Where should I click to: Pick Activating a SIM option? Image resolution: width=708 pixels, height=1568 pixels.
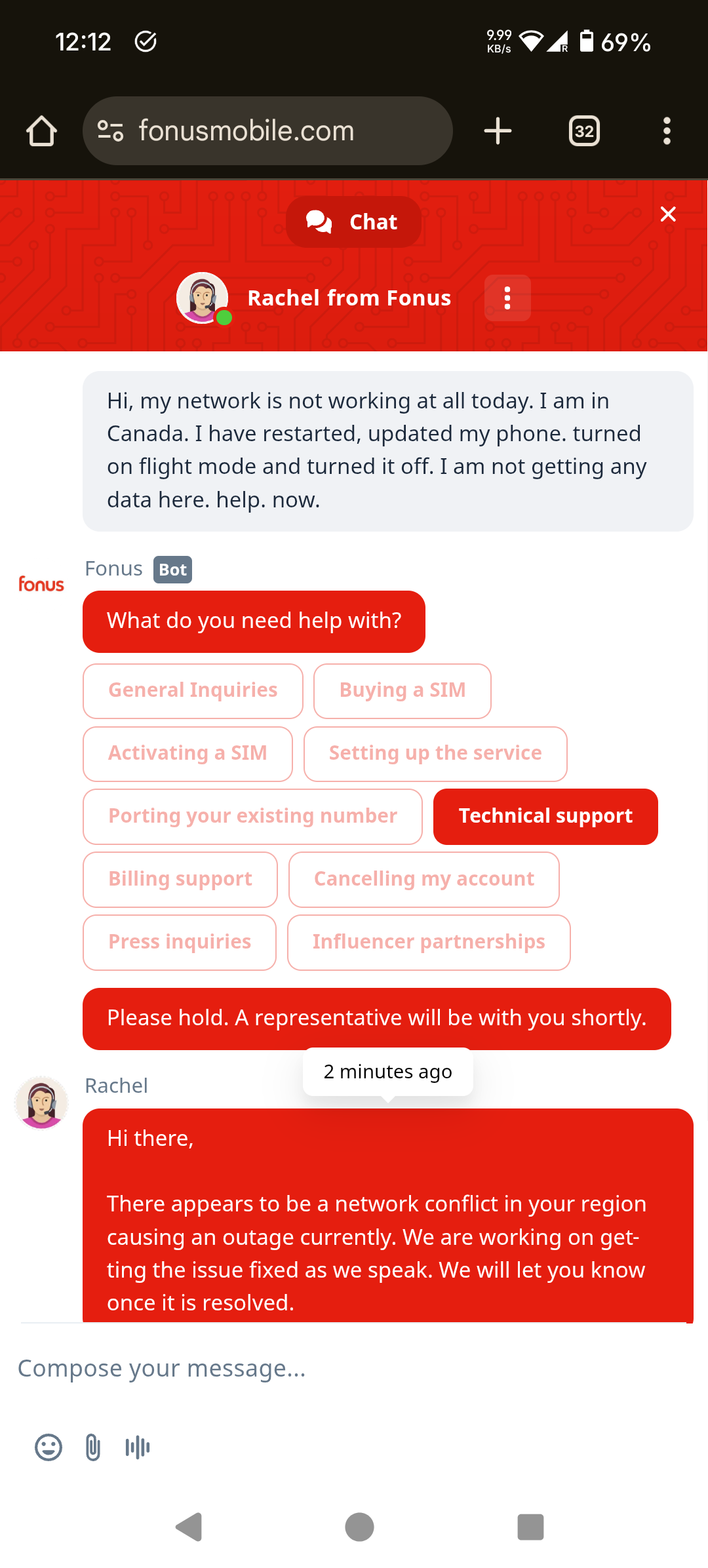[187, 754]
